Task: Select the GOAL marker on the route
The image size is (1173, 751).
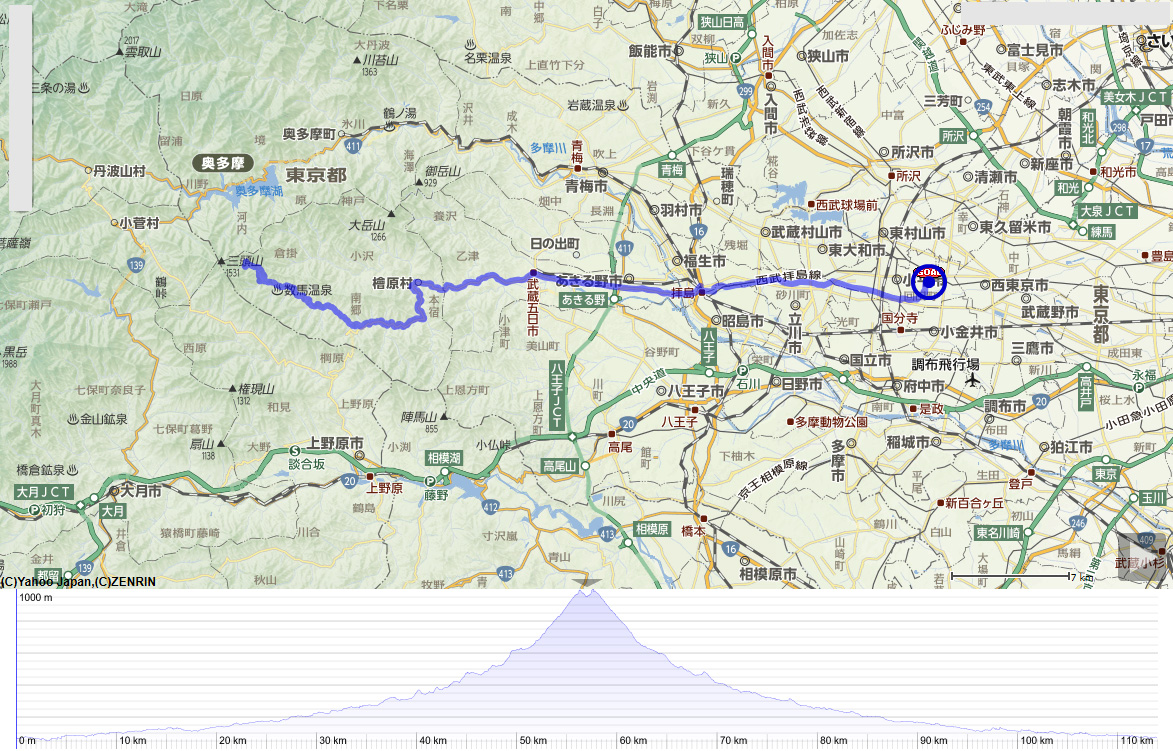Action: pos(929,281)
